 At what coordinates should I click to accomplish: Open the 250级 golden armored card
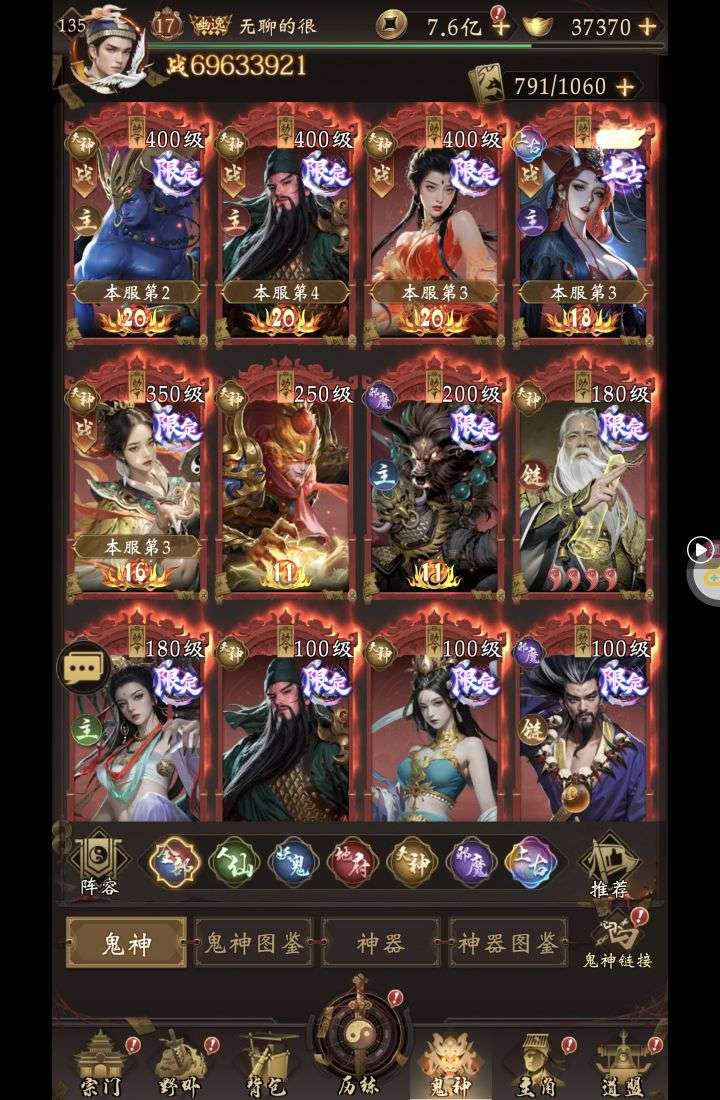click(285, 485)
